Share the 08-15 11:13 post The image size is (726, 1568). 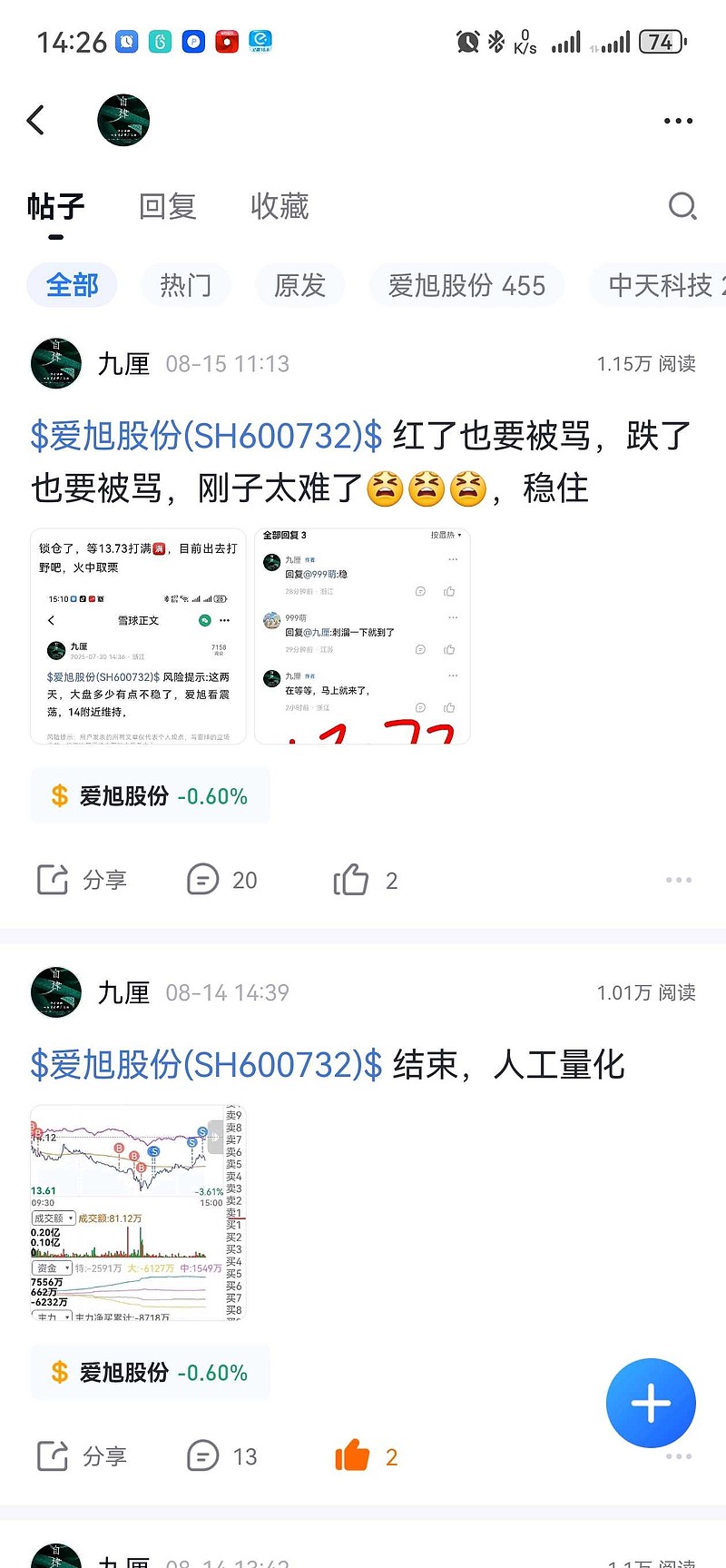(82, 880)
